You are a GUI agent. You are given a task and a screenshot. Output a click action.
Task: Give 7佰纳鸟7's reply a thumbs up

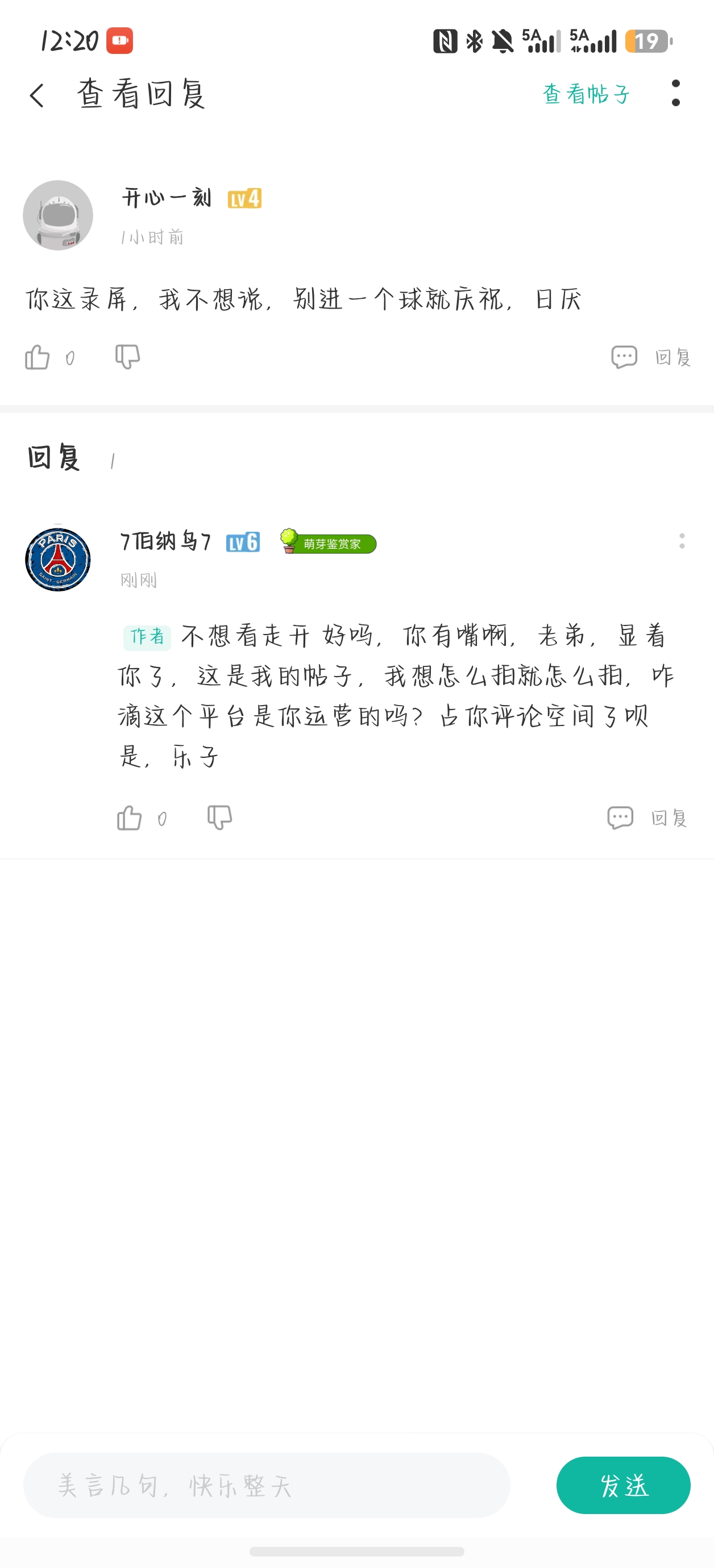click(130, 819)
